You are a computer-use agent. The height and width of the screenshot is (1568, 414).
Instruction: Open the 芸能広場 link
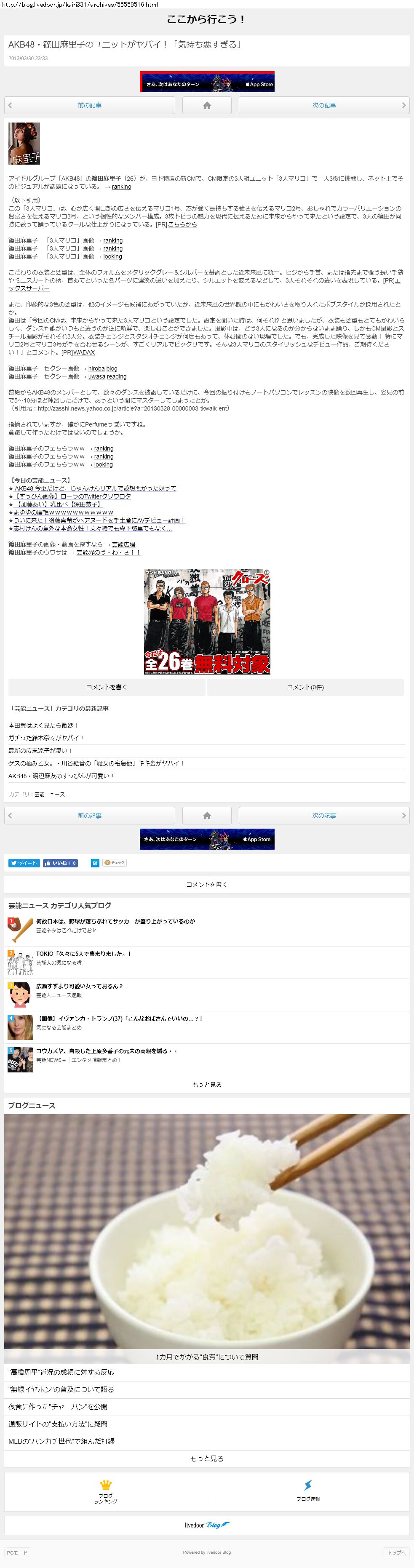pos(123,544)
